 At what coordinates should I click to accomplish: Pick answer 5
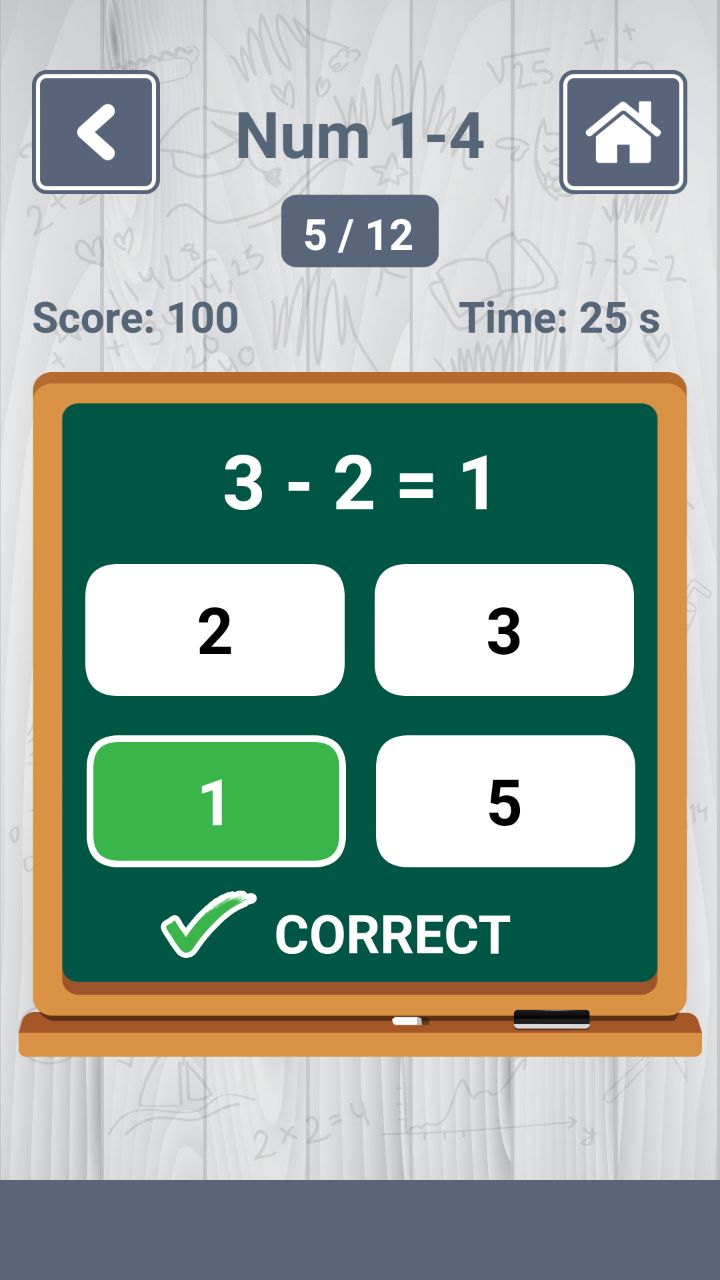pos(505,801)
